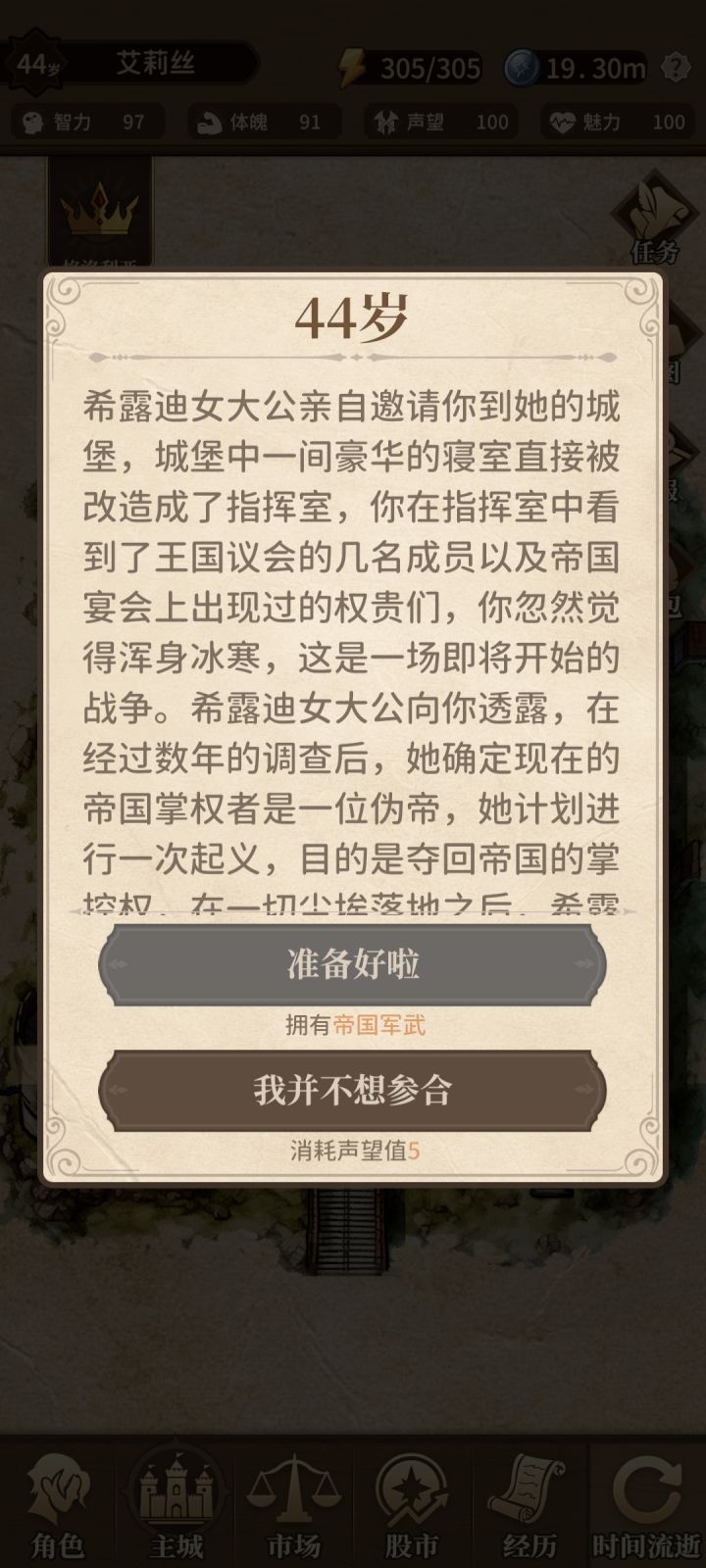The width and height of the screenshot is (706, 1568).
Task: Choose 我并不想参合 to decline
Action: [x=353, y=1091]
